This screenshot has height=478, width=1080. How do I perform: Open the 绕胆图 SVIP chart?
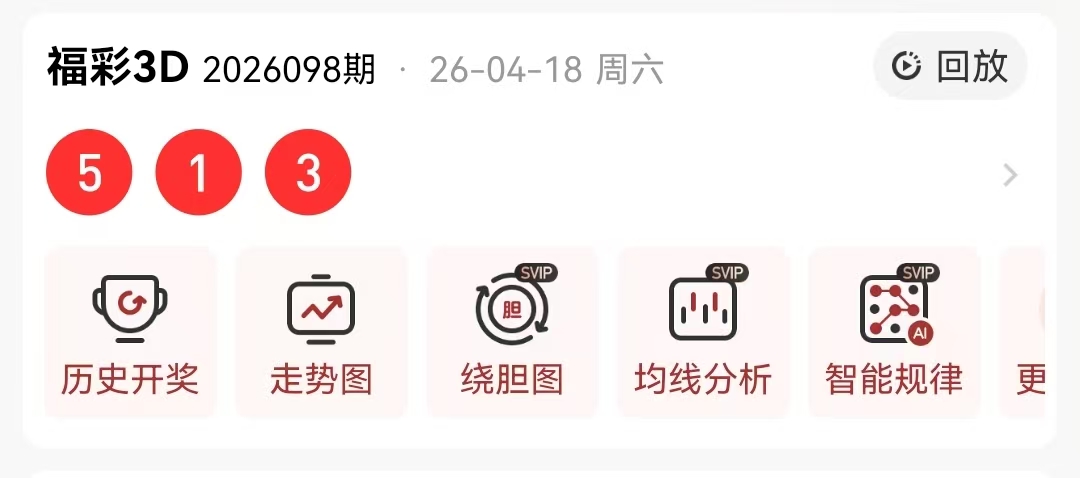512,332
